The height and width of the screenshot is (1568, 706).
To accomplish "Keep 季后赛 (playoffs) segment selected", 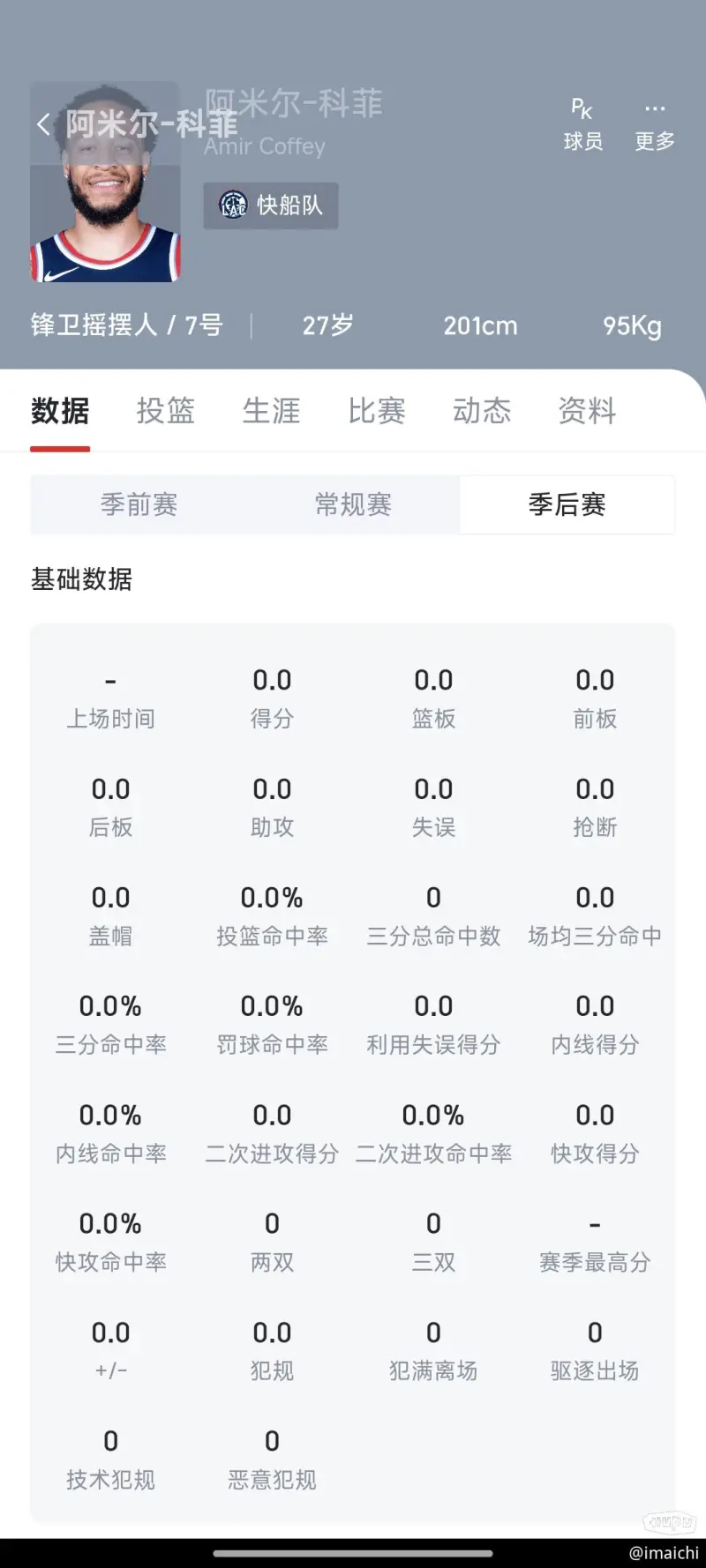I will 566,504.
